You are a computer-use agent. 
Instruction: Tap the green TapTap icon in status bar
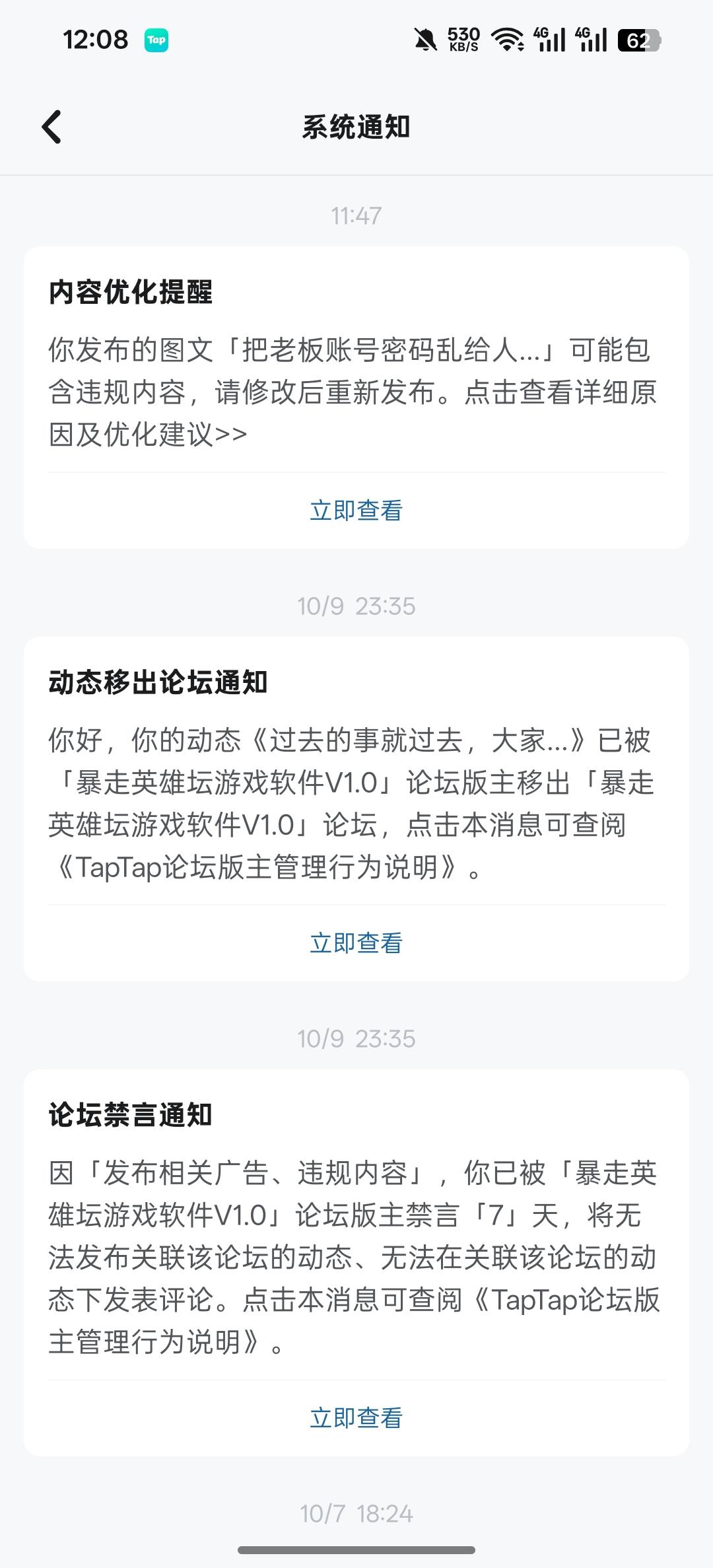pos(156,40)
